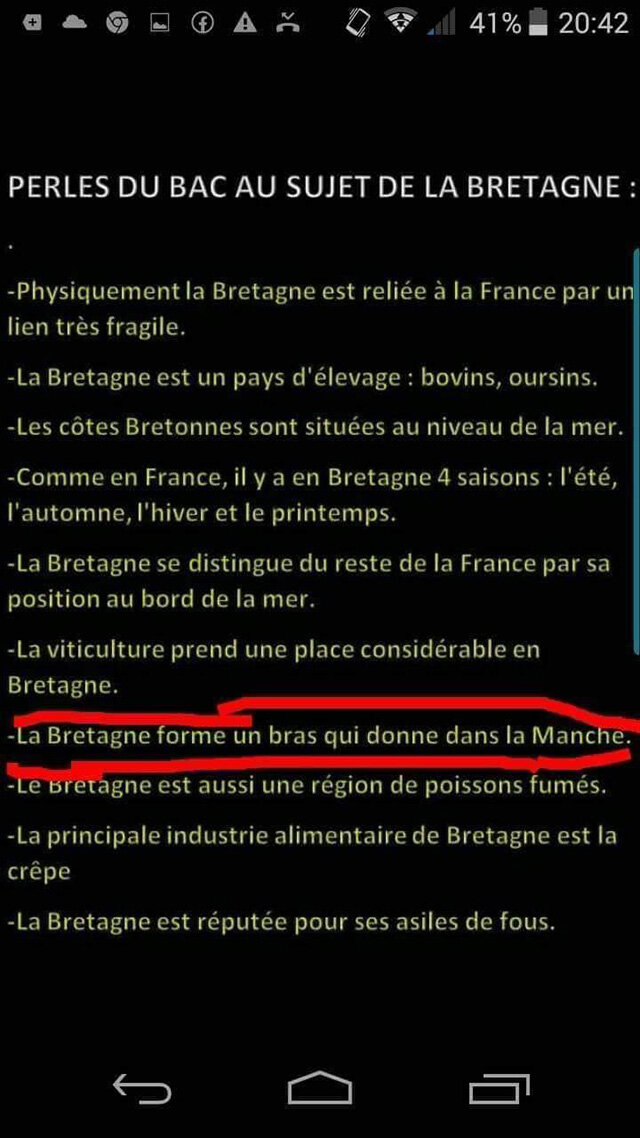Image resolution: width=640 pixels, height=1138 pixels.
Task: Return to the home screen
Action: click(320, 1088)
